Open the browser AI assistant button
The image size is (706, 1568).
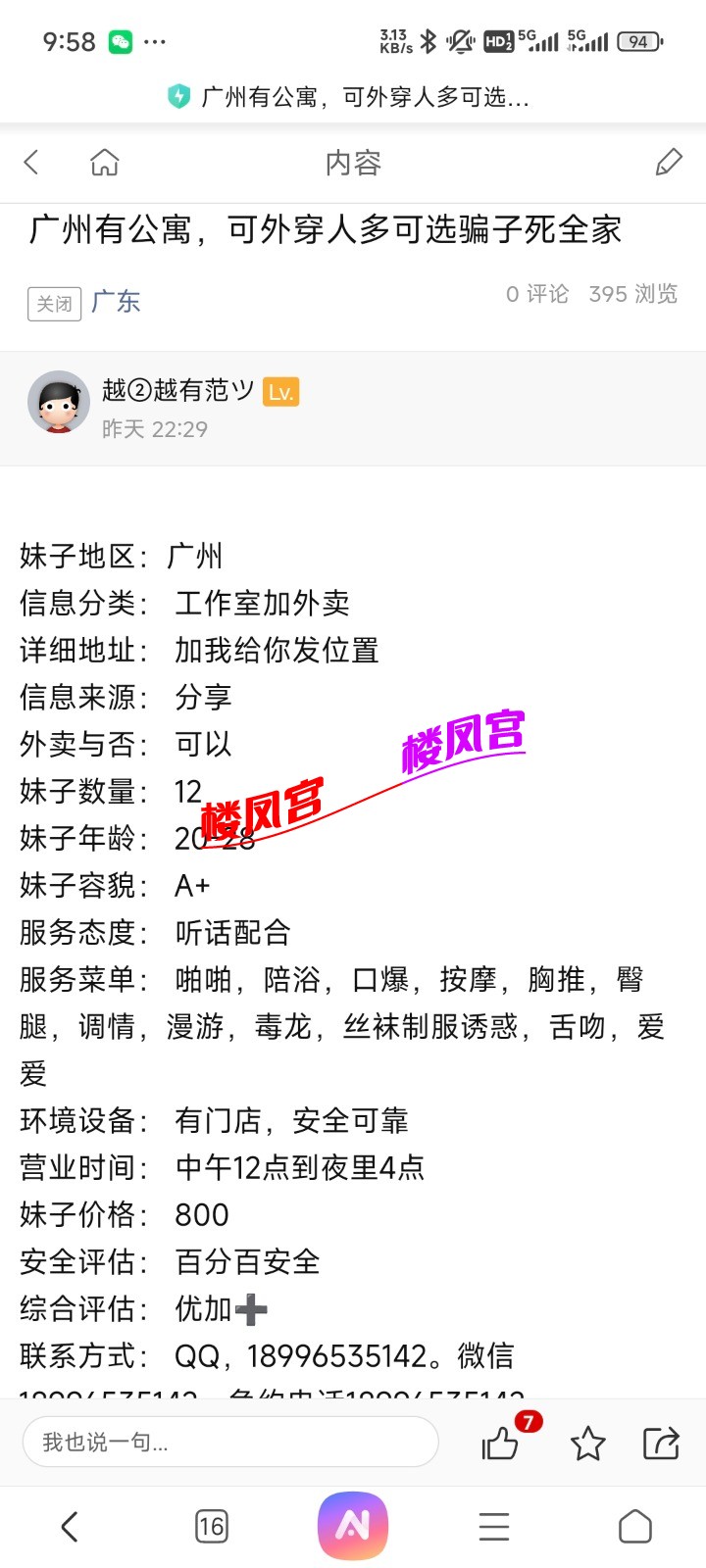[x=353, y=1526]
